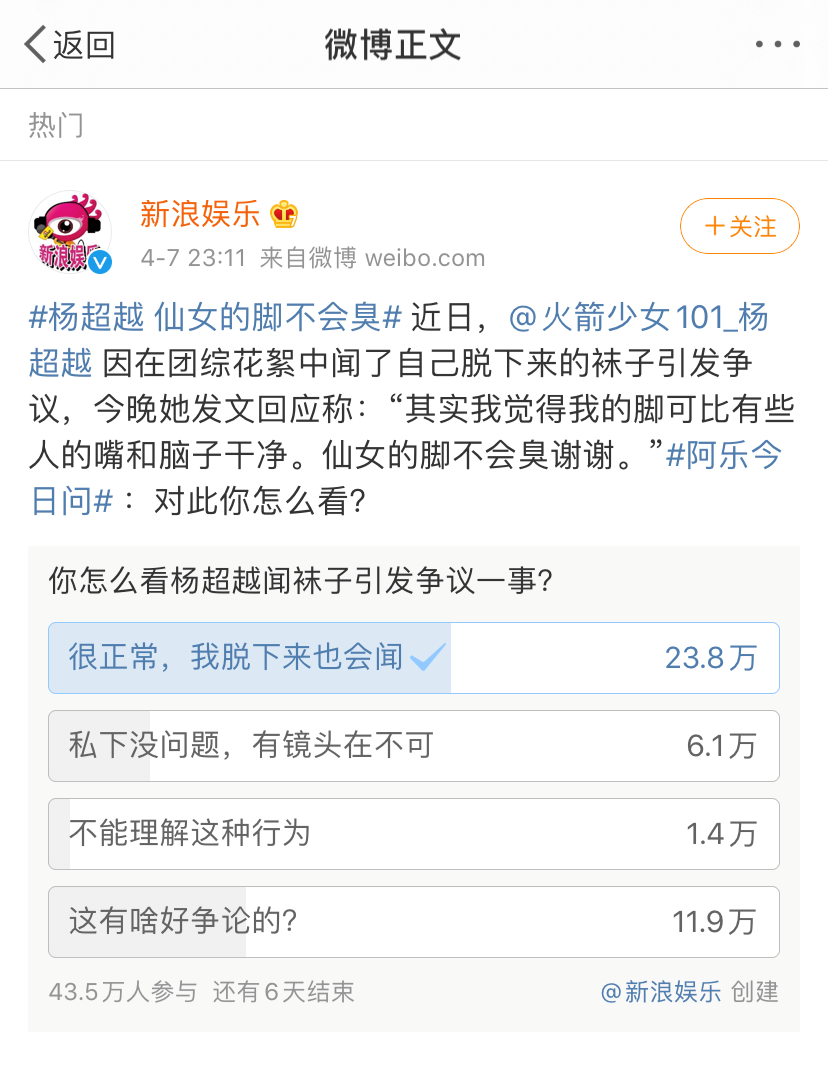
Task: Open 新浪娱乐 profile avatar
Action: coord(70,232)
